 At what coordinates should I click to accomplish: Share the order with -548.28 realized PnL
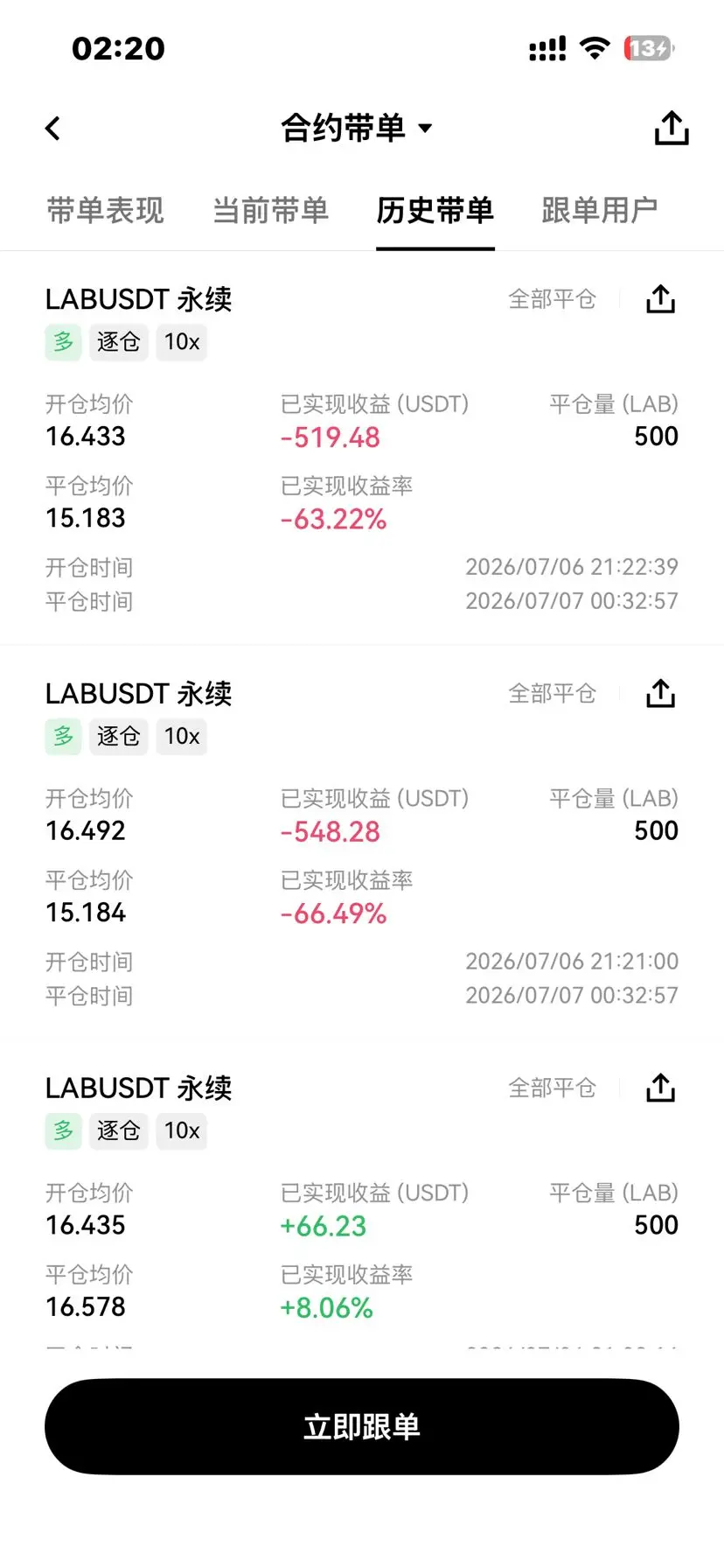click(661, 694)
